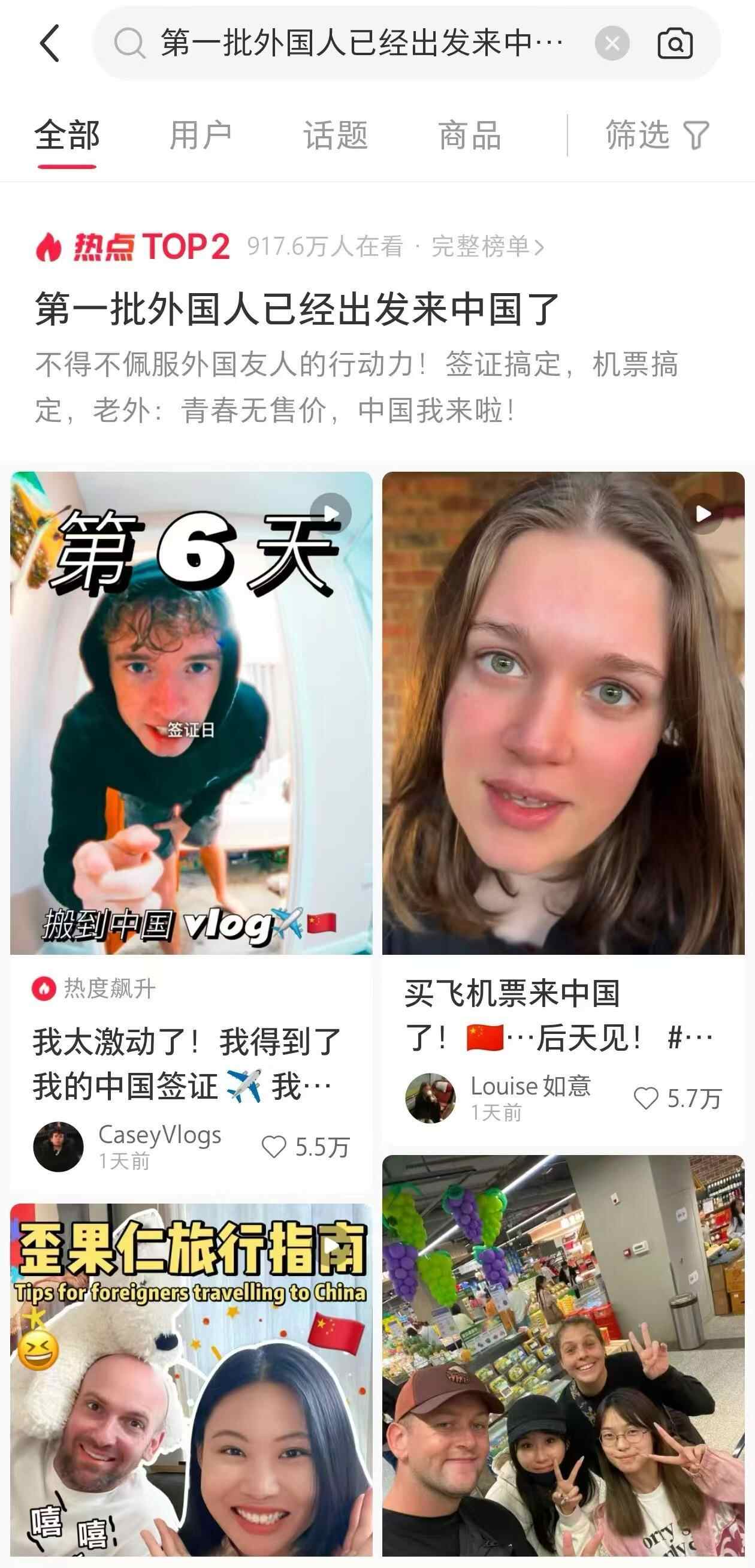Switch to the 话题 tab
The width and height of the screenshot is (755, 1568).
tap(335, 135)
